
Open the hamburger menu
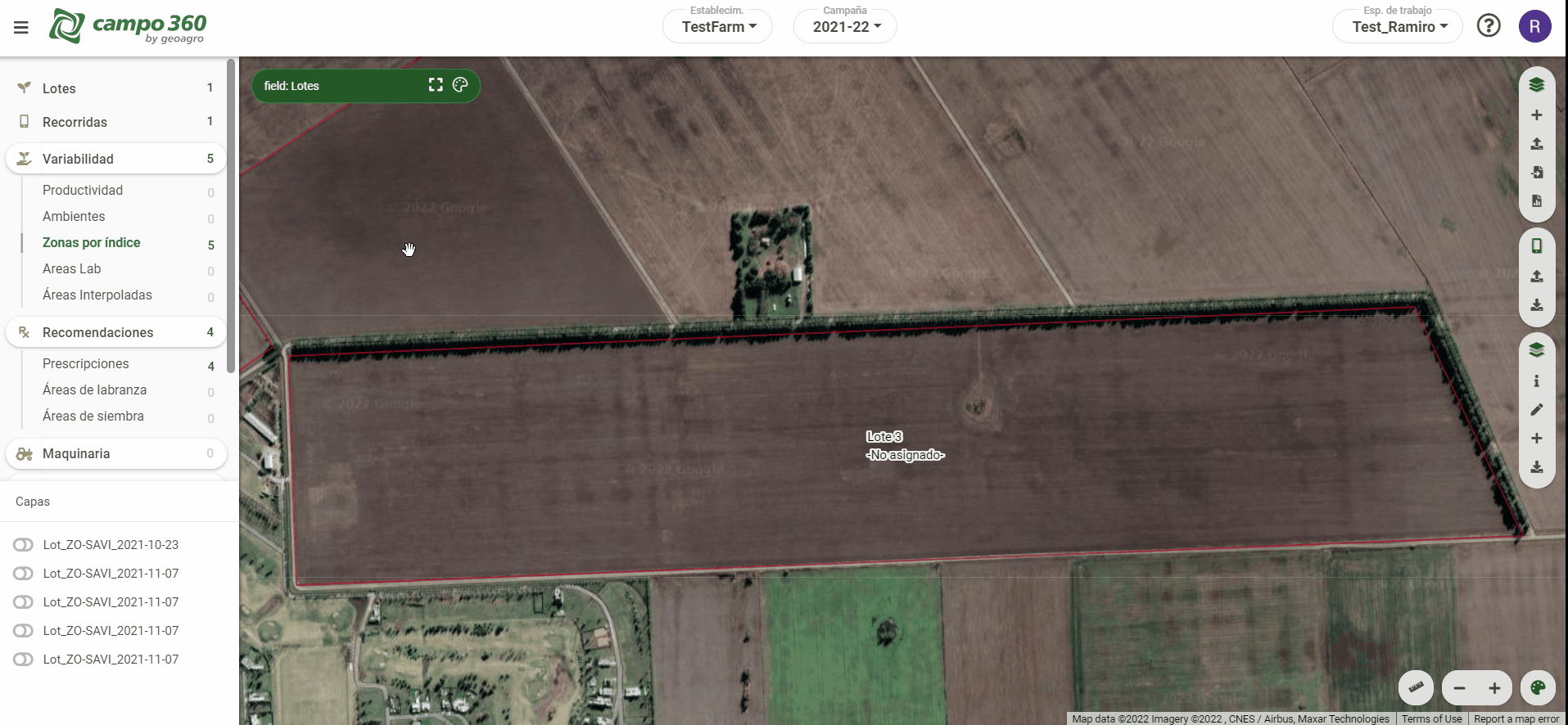tap(21, 27)
